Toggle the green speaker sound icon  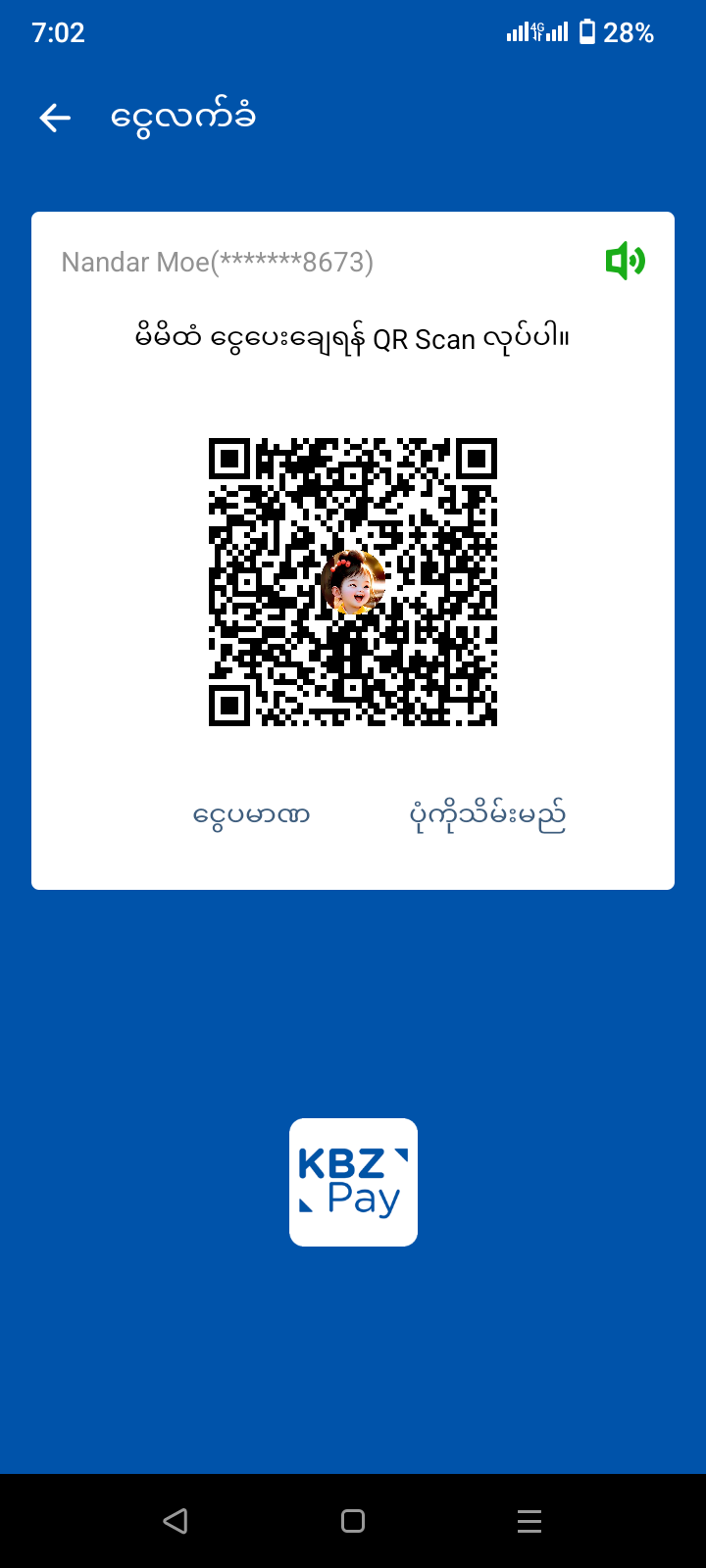point(625,262)
